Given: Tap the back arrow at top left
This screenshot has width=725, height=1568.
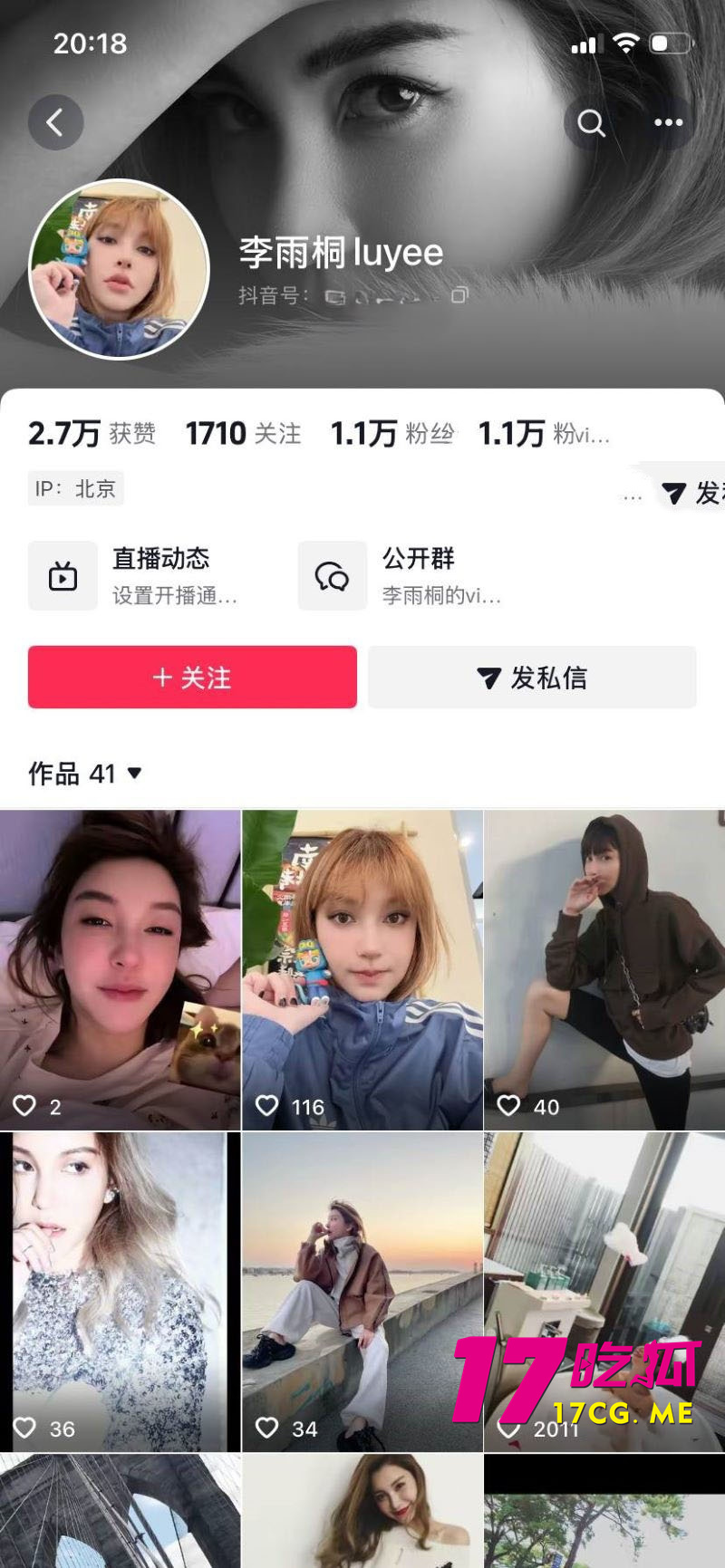Looking at the screenshot, I should (56, 121).
